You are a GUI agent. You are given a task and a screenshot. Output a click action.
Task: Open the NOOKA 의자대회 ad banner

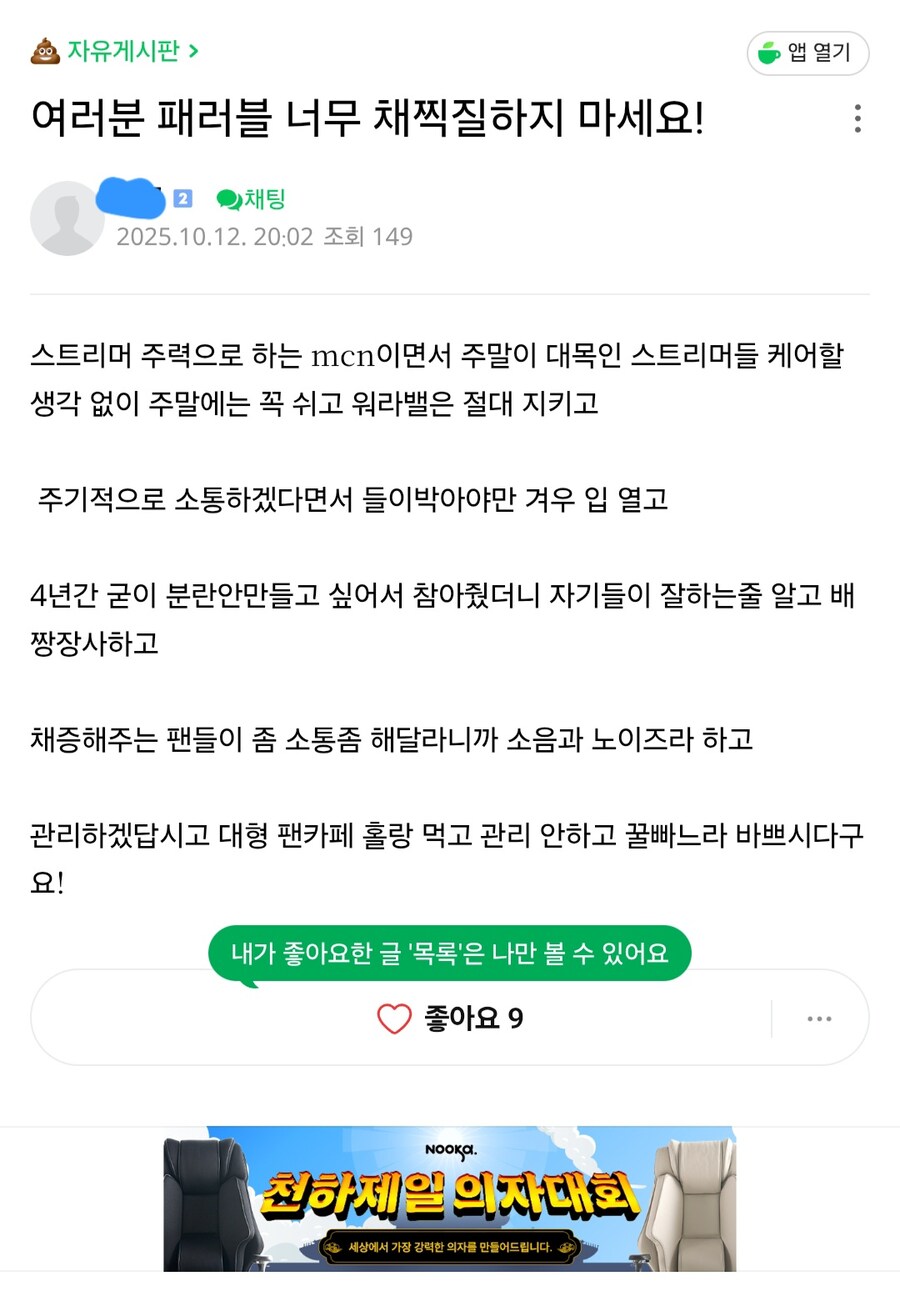(450, 1199)
